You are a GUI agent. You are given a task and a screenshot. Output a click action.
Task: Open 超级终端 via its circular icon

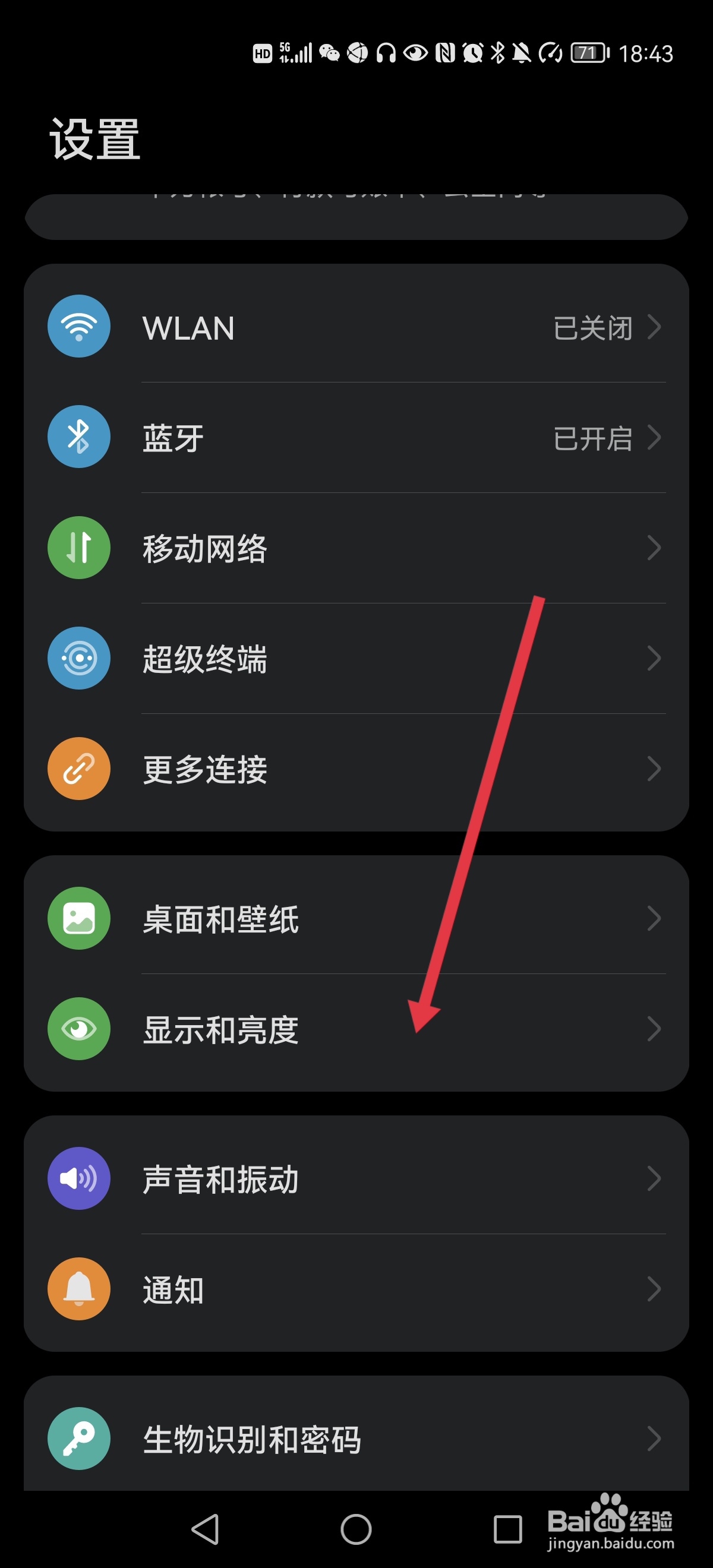coord(78,658)
